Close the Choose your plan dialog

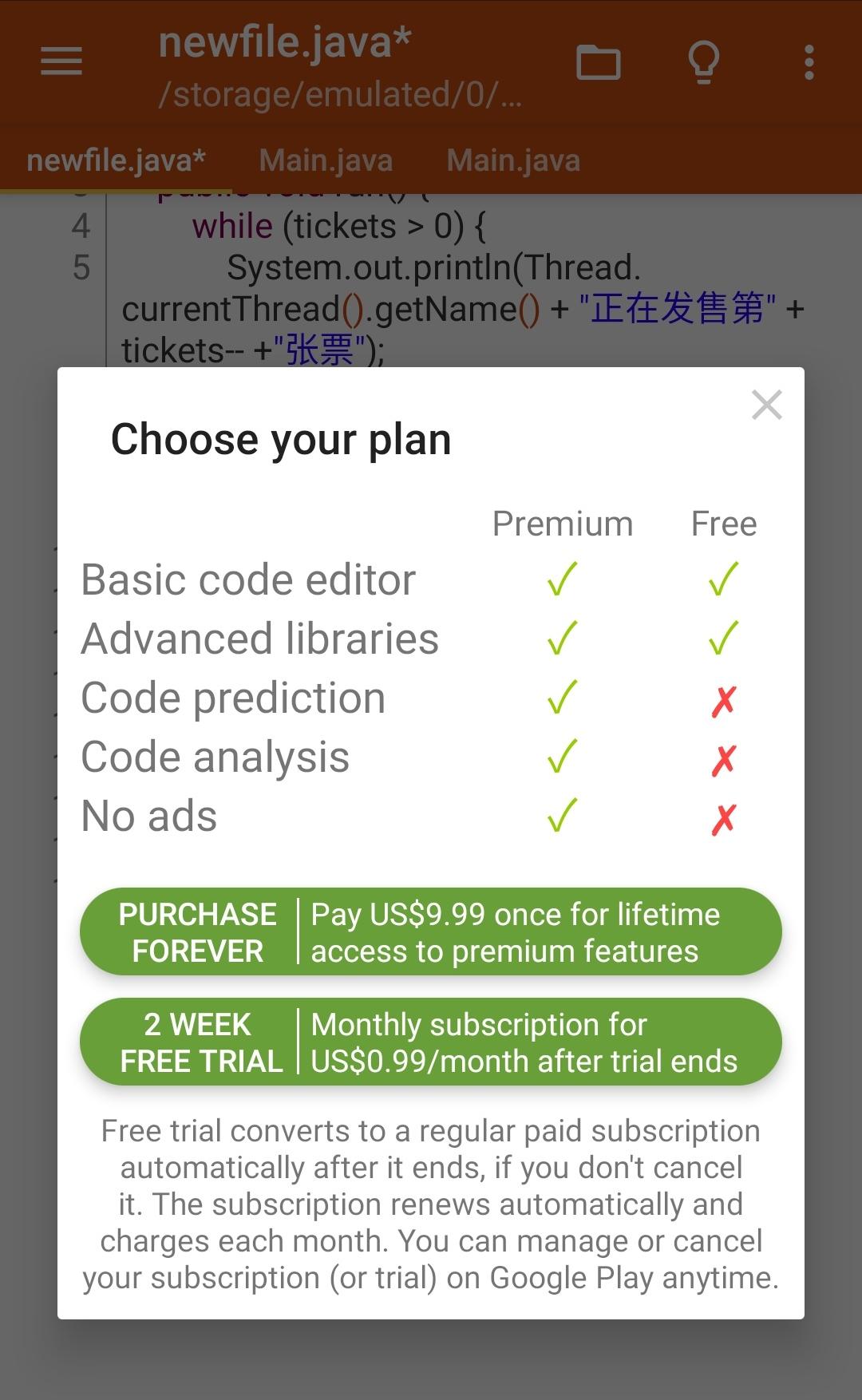[x=766, y=405]
